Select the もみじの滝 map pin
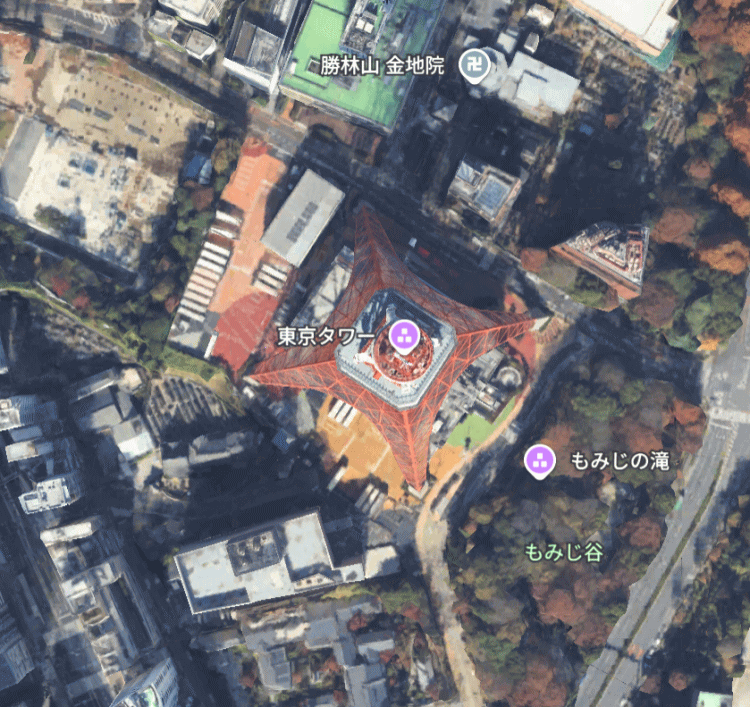Screen dimensions: 750x707 pyautogui.click(x=539, y=461)
